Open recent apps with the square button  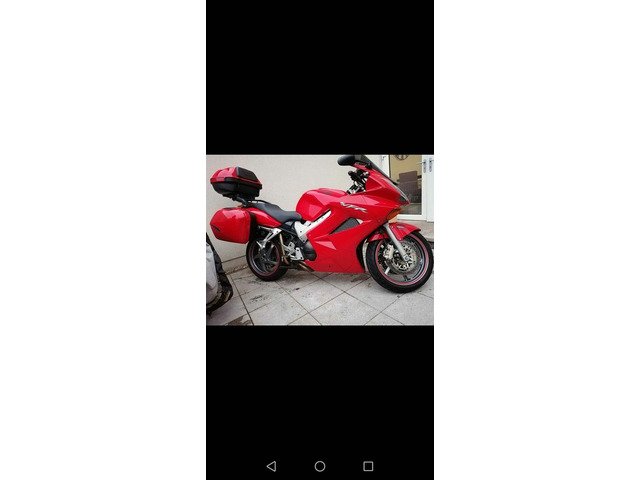point(368,466)
